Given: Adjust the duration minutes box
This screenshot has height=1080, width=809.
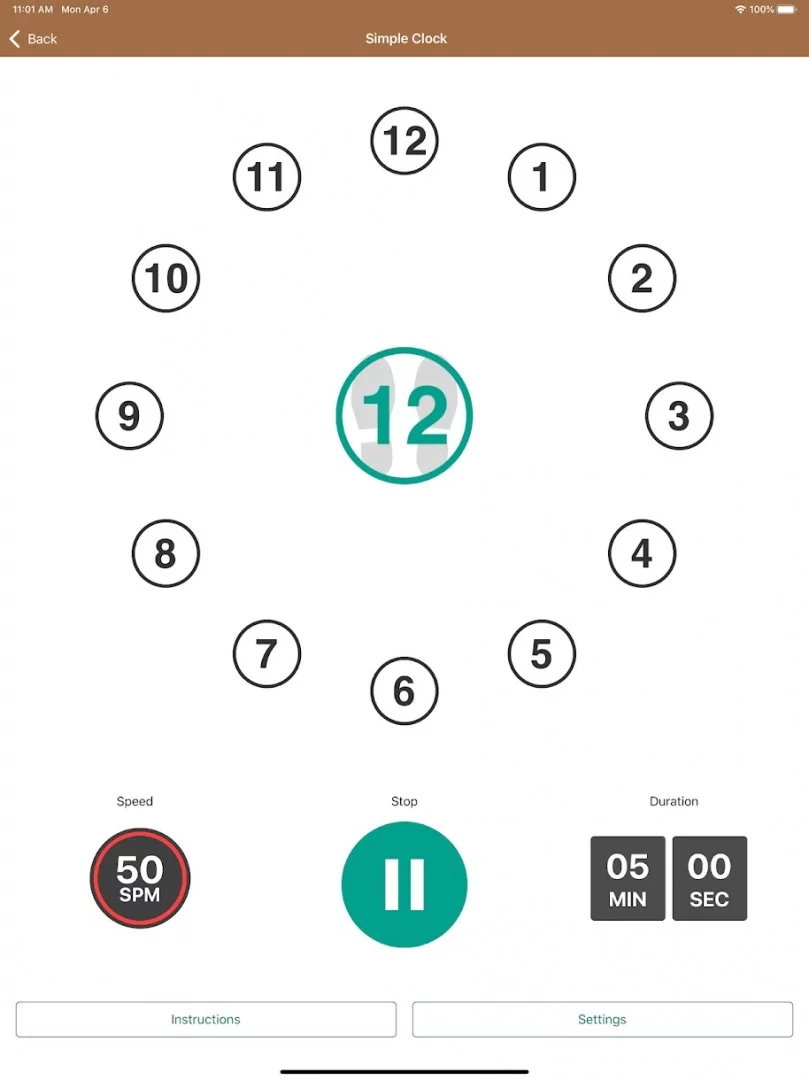Looking at the screenshot, I should point(628,878).
